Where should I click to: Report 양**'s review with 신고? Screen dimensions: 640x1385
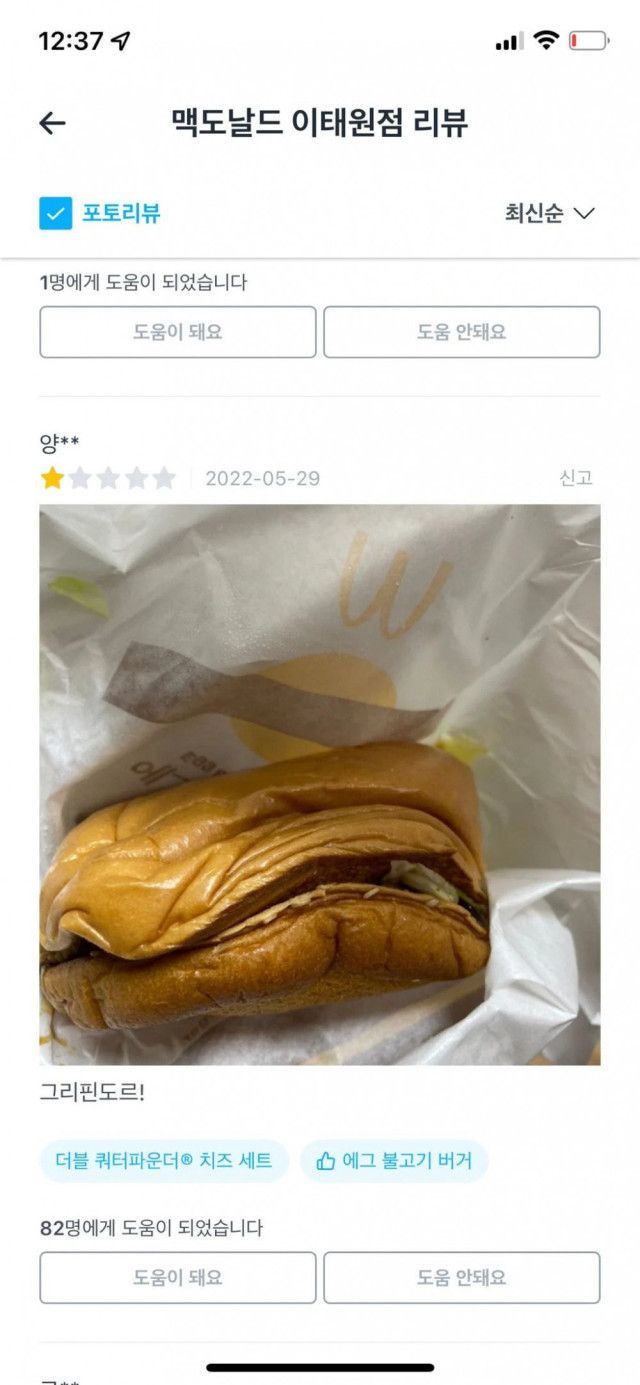[x=576, y=478]
